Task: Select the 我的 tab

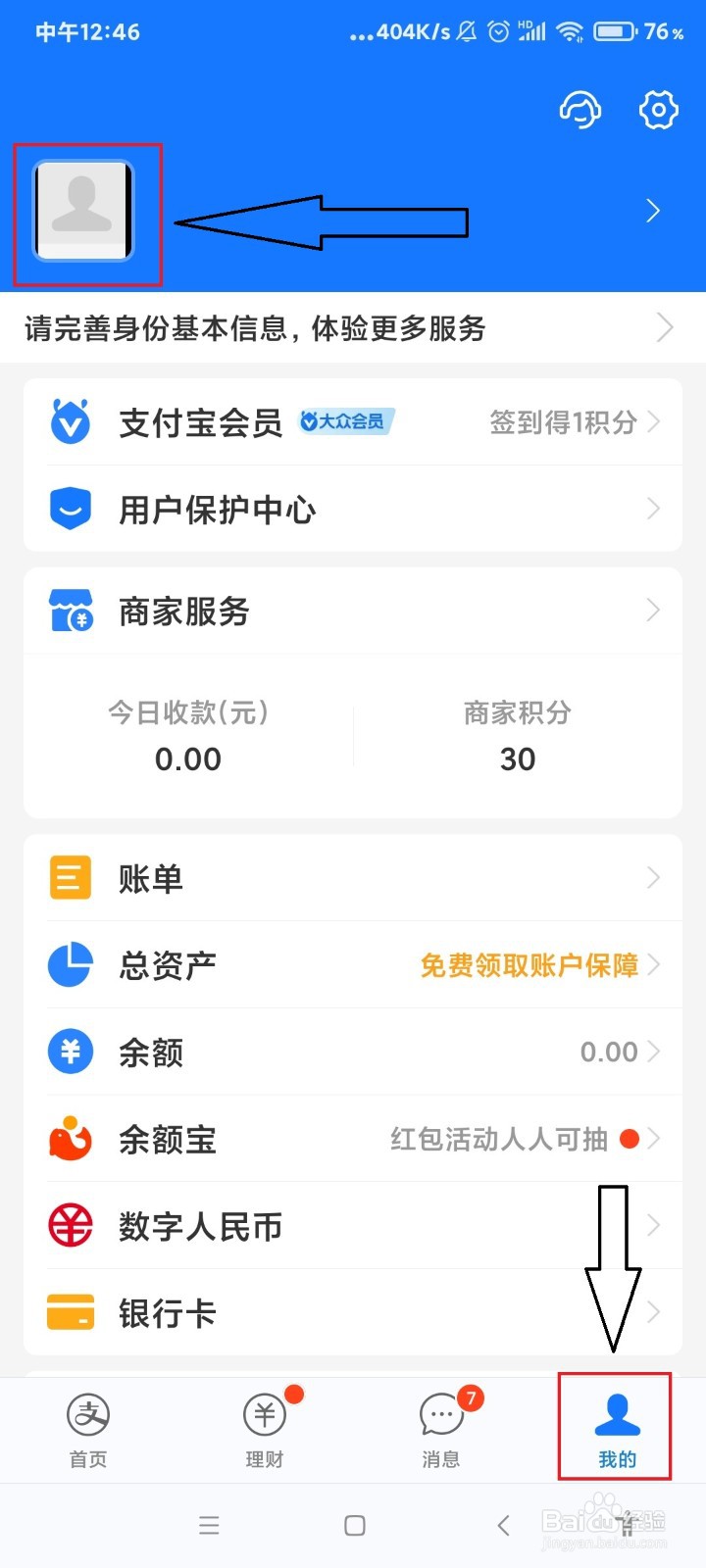Action: tap(617, 1431)
